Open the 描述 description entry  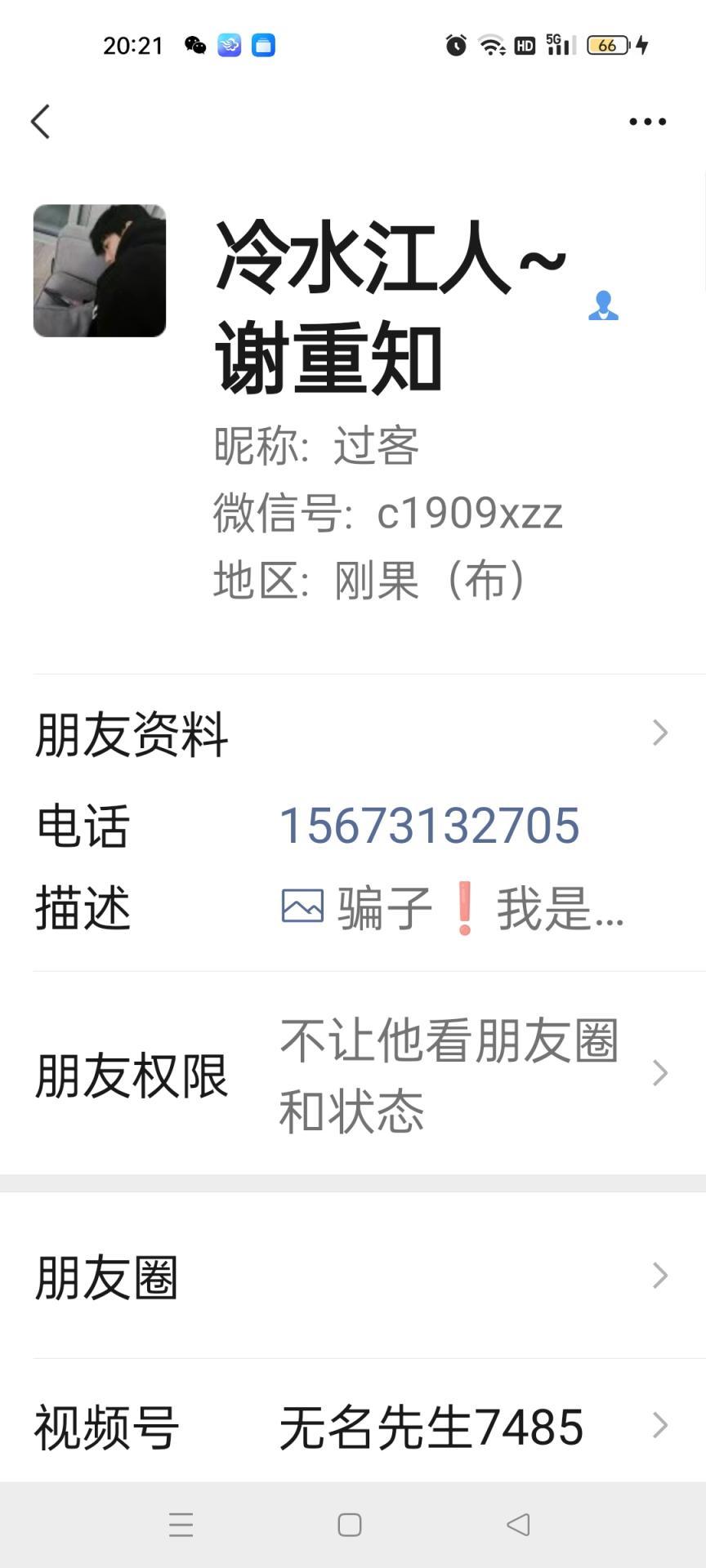(x=452, y=908)
